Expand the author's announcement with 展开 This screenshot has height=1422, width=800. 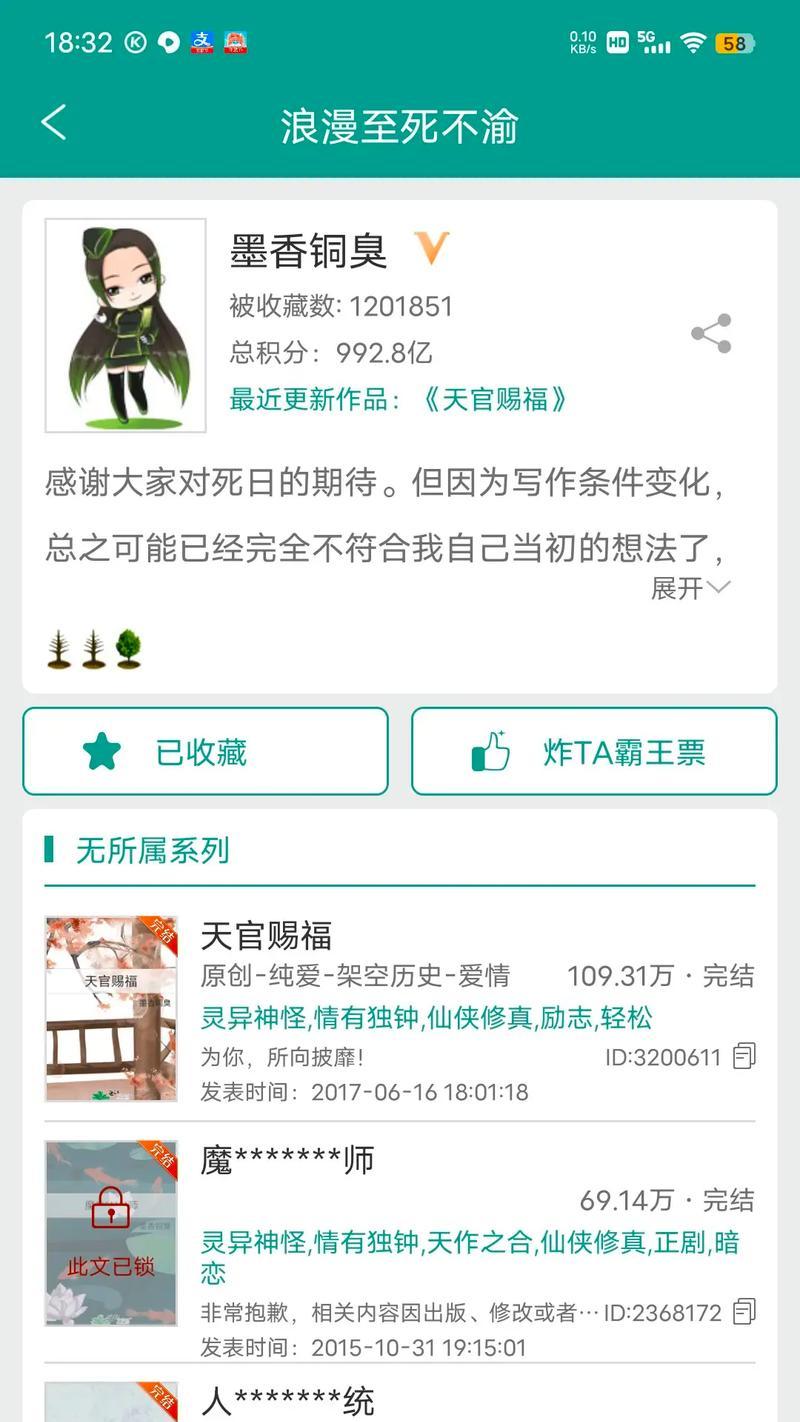click(691, 588)
